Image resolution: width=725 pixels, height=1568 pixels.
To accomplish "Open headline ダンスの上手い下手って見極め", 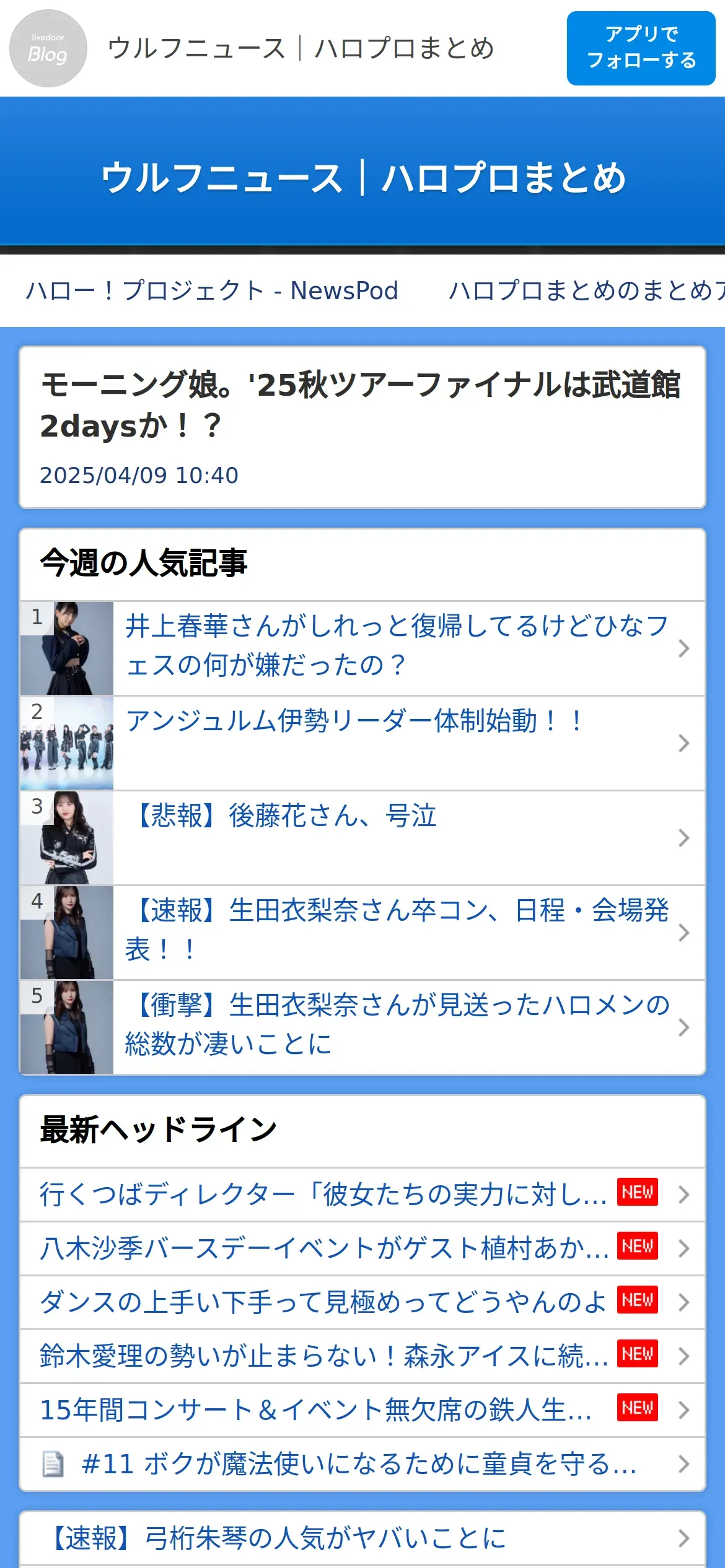I will click(322, 1302).
